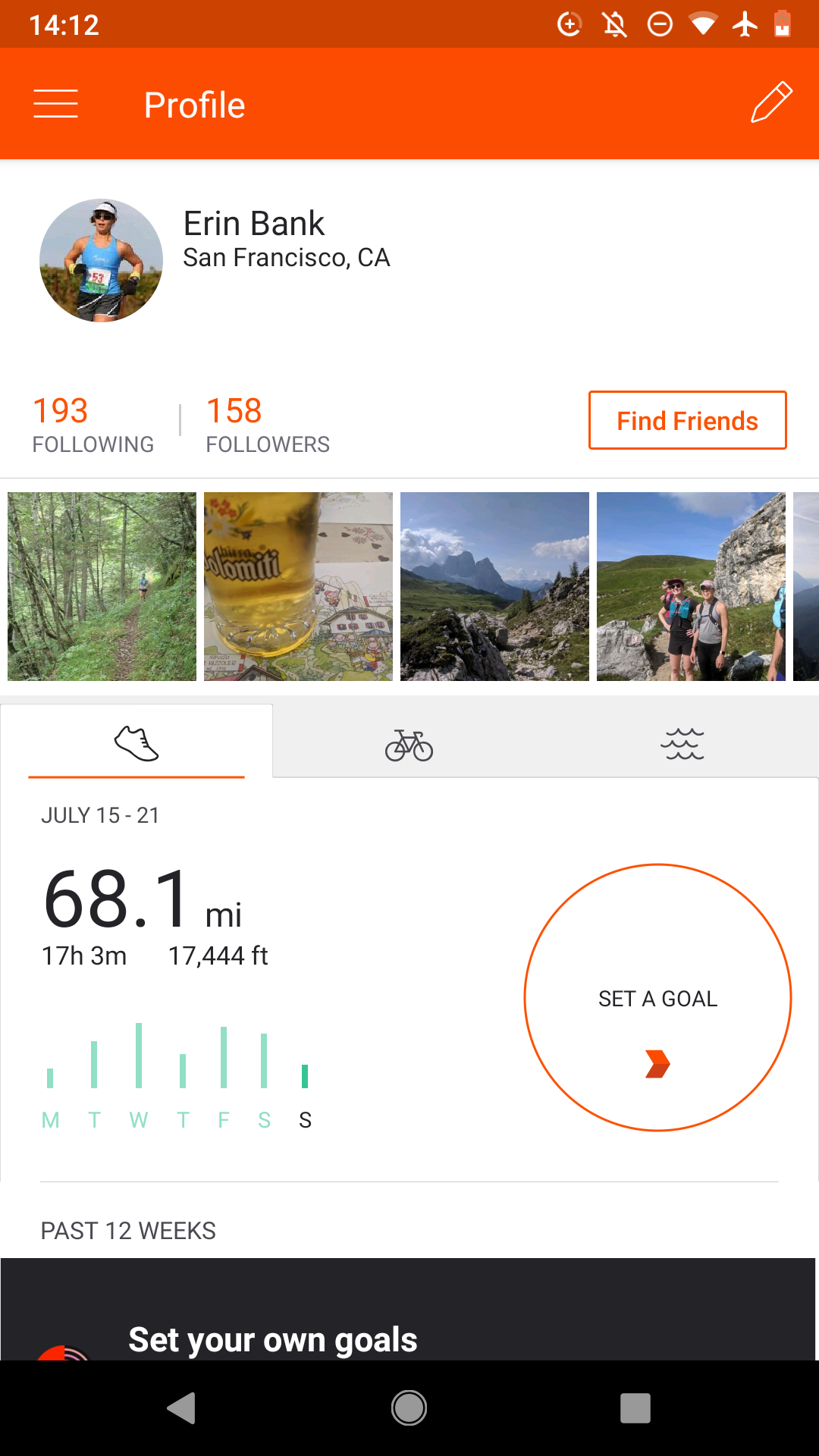Open Erin Bank's profile picture

(101, 261)
